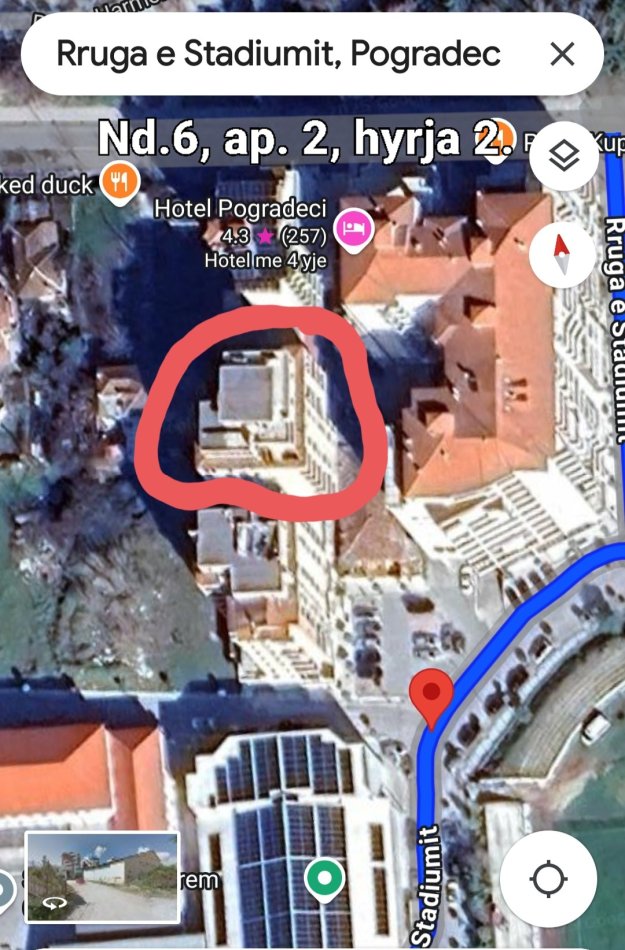Screen dimensions: 625x950
Task: Open the map layers button
Action: 564,157
